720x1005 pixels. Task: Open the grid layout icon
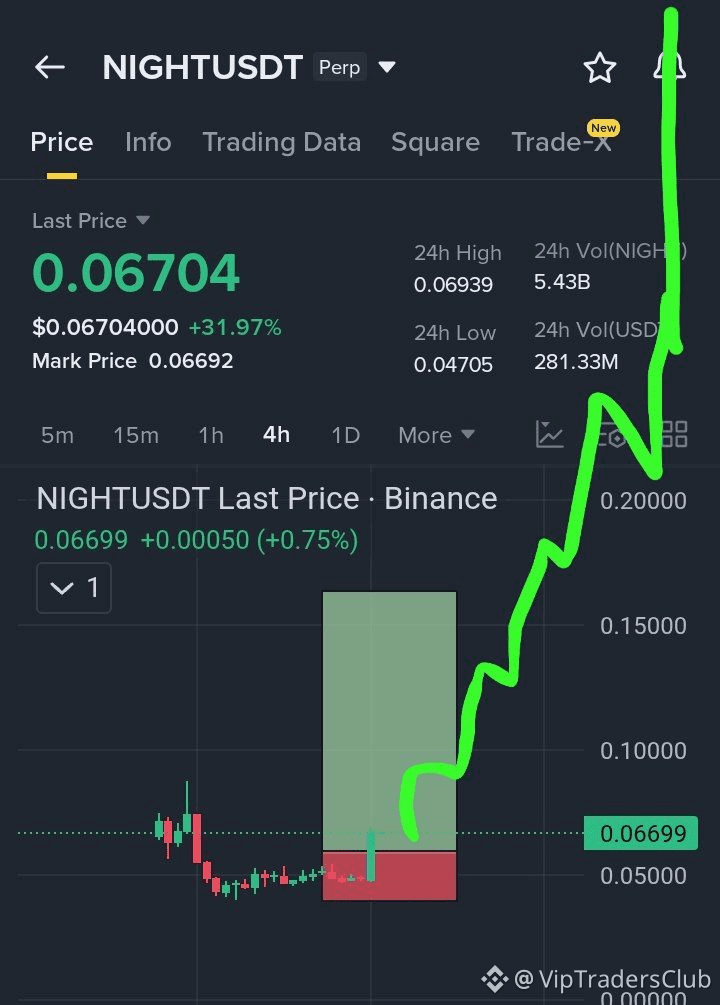coord(674,434)
